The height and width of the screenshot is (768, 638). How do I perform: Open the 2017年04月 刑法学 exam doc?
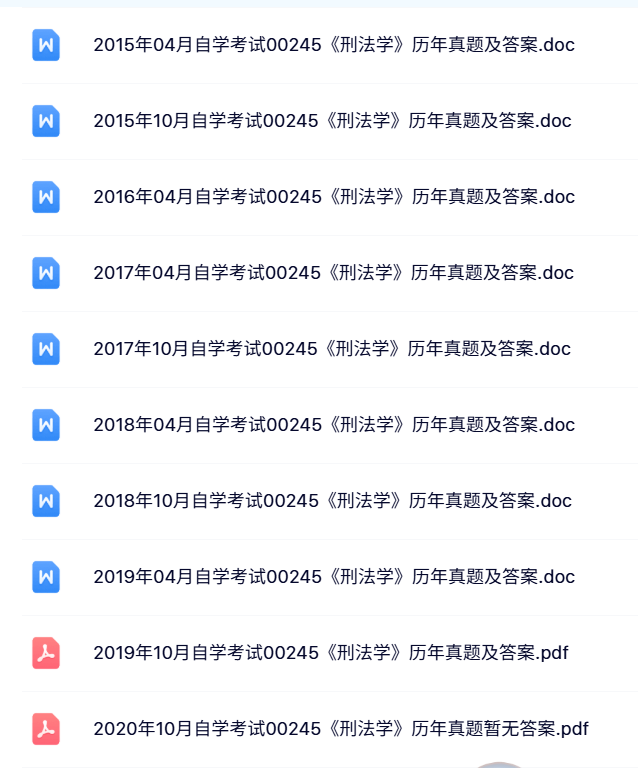click(334, 273)
